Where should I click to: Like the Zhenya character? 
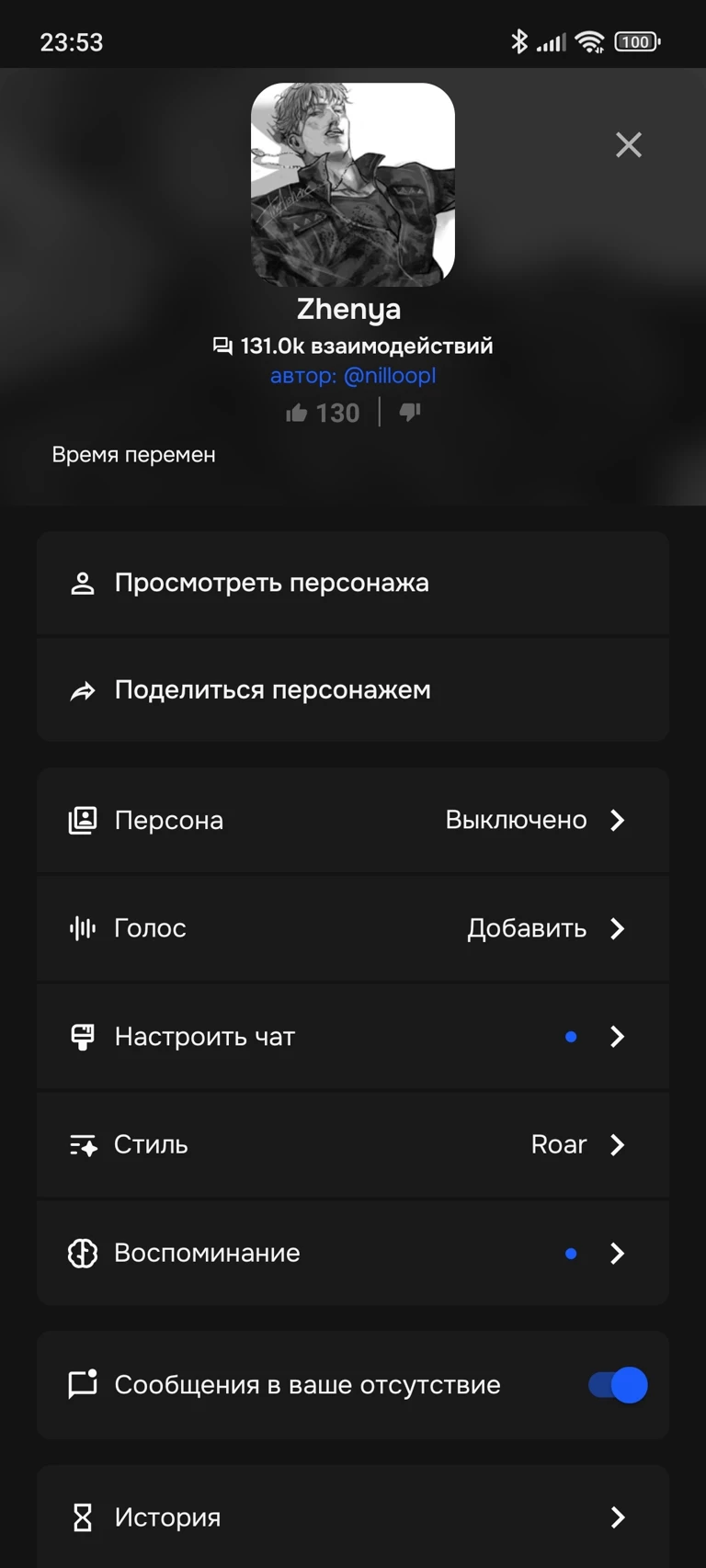click(x=298, y=413)
